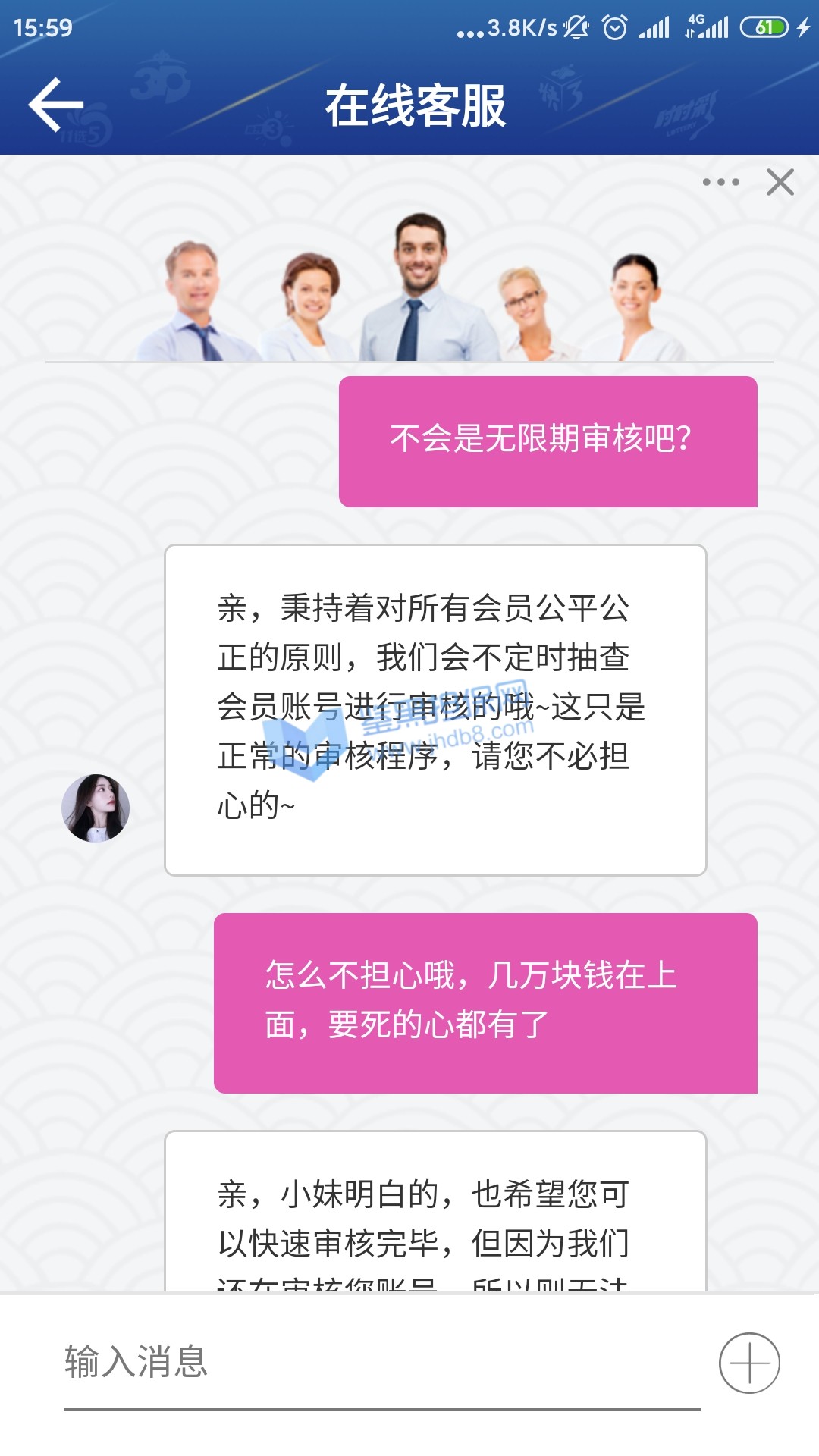Go back from the 在线客服 screen
819x1456 pixels.
click(x=55, y=105)
